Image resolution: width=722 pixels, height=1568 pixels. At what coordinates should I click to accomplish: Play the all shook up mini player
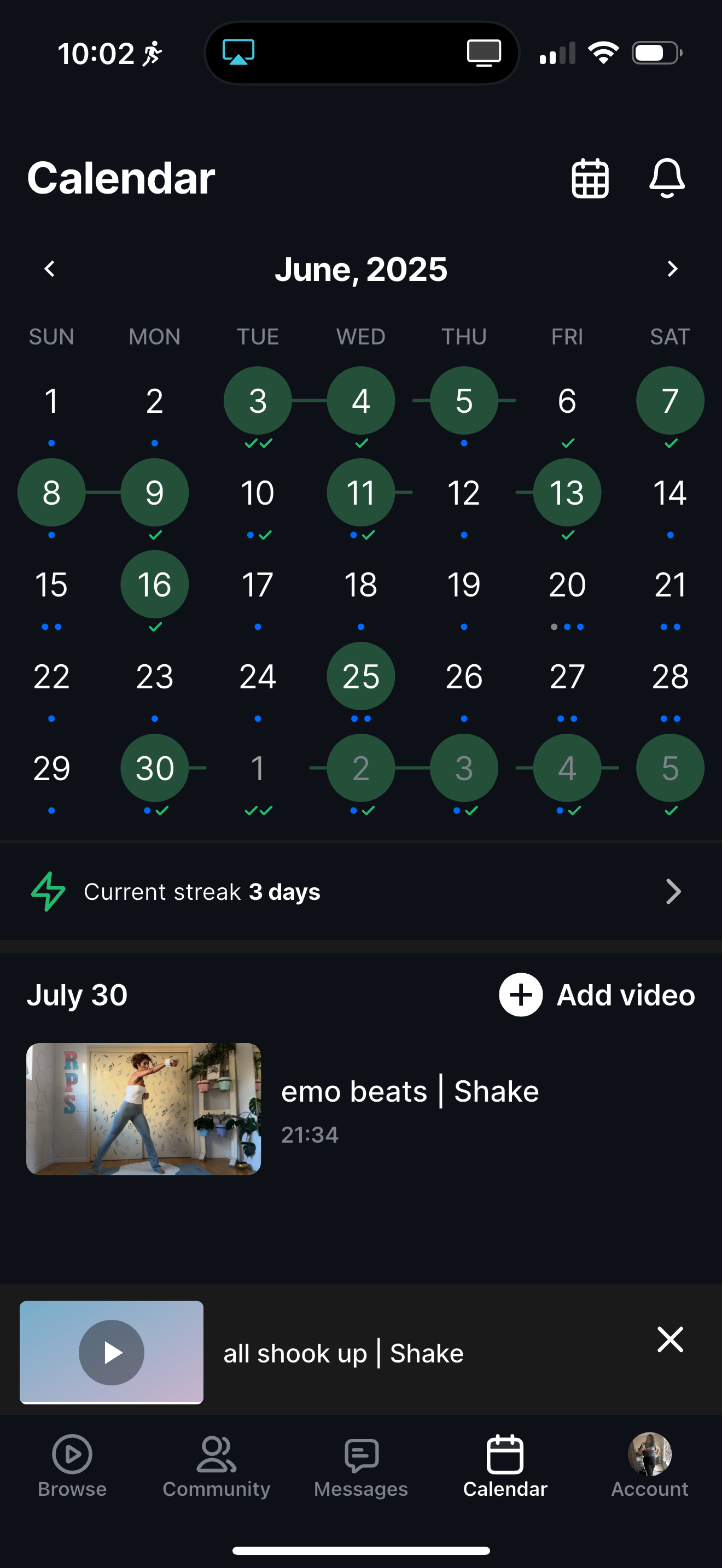click(112, 1353)
